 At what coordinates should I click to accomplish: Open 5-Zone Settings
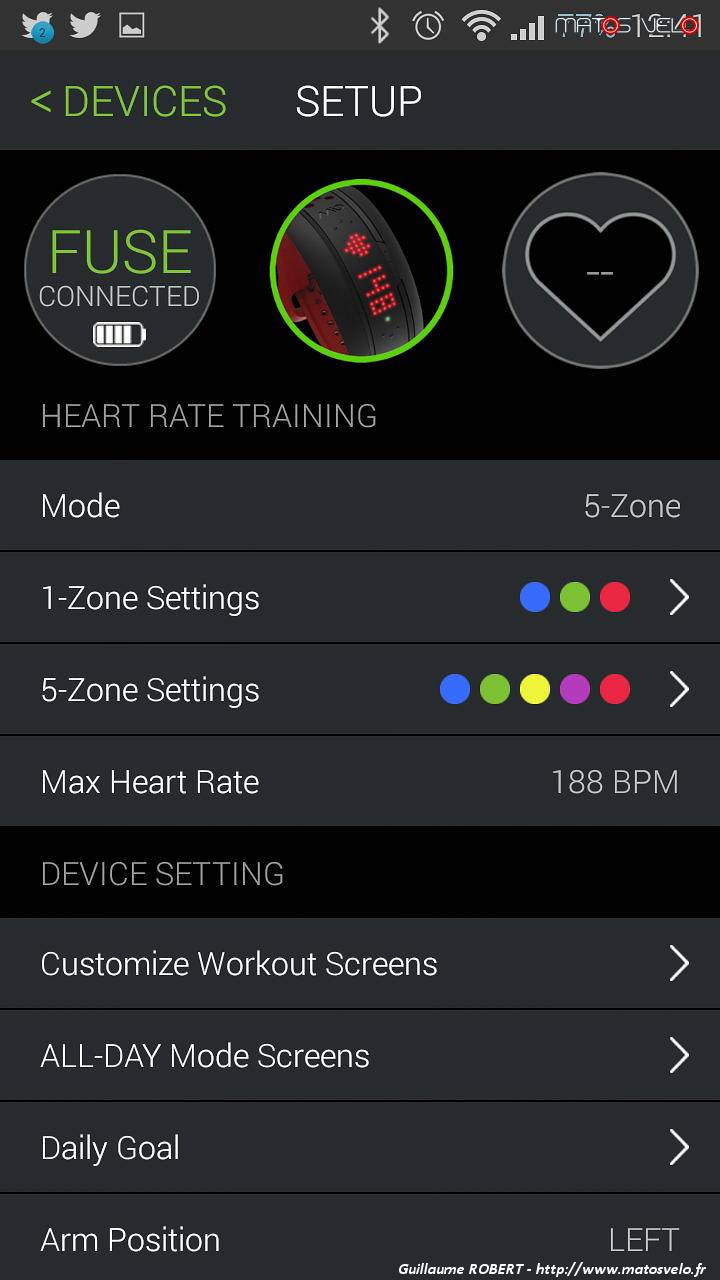(x=360, y=690)
